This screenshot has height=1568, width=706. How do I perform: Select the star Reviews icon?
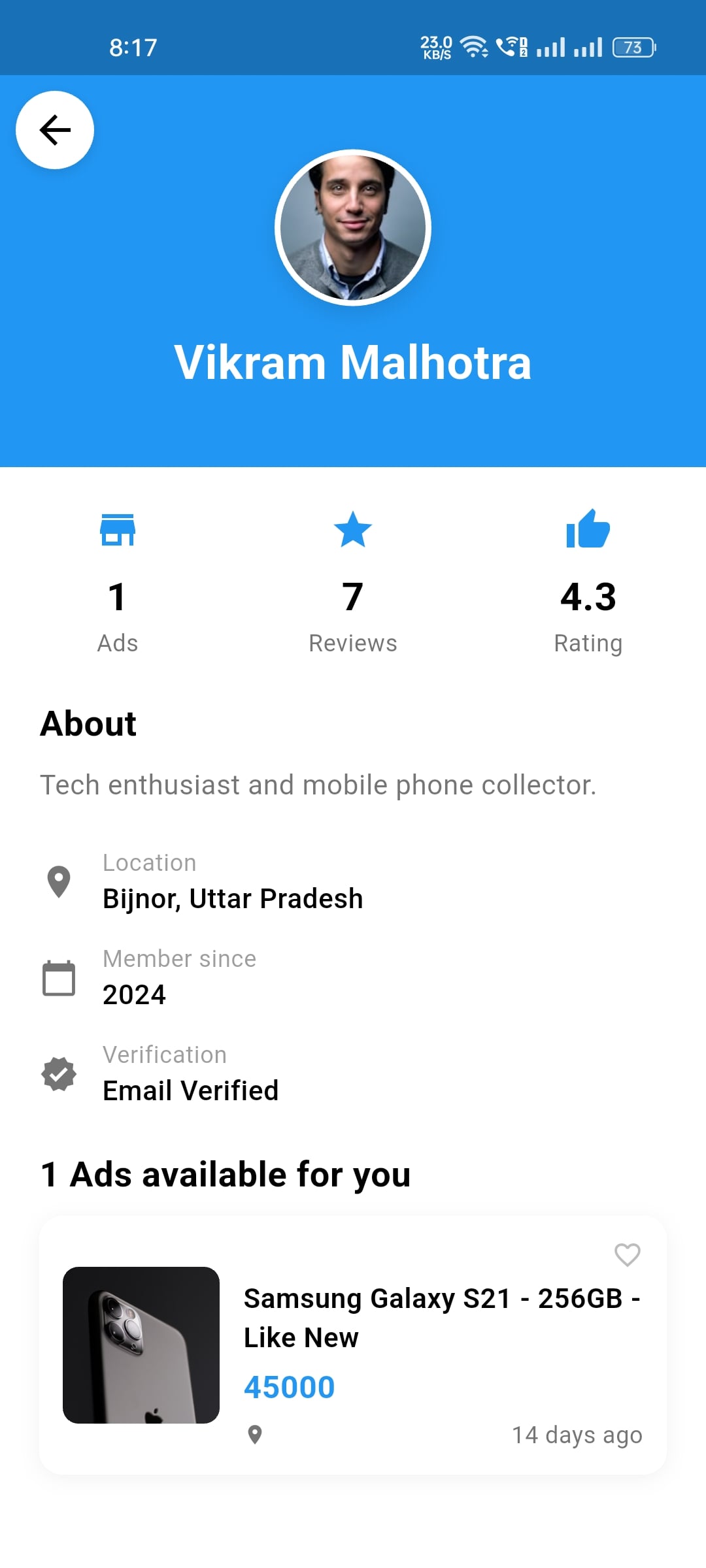(x=352, y=531)
